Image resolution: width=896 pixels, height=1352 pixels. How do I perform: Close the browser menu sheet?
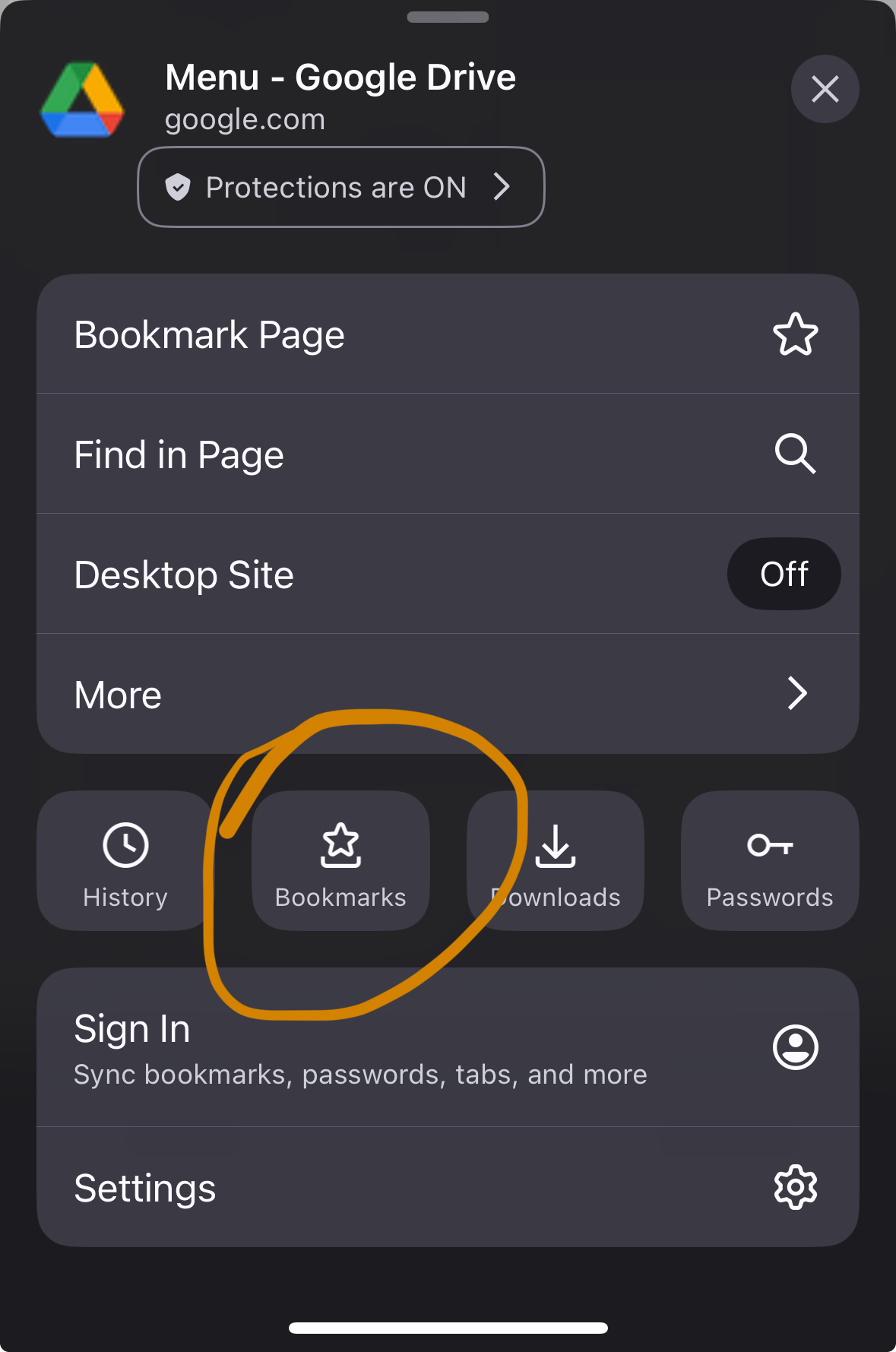[x=825, y=89]
